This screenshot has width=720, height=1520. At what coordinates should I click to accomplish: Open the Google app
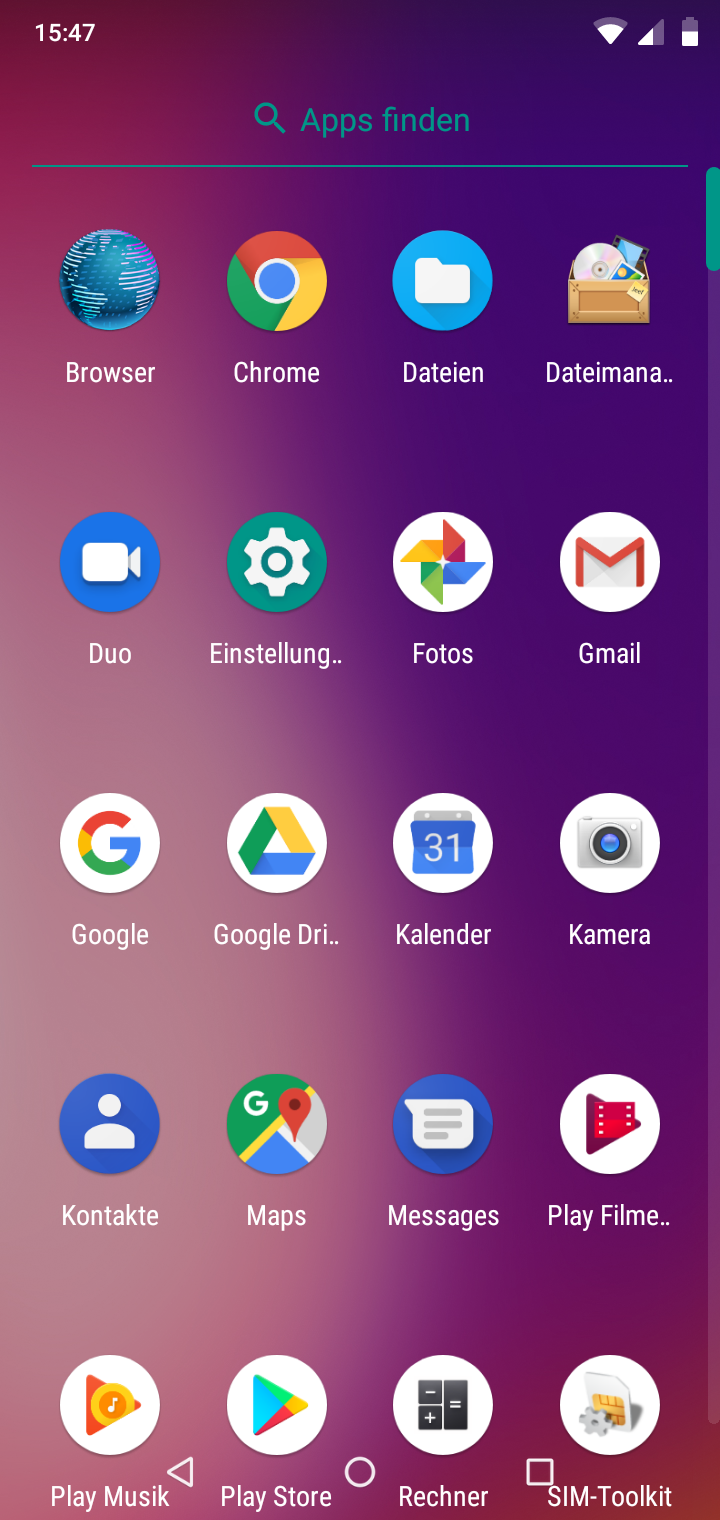[x=110, y=843]
